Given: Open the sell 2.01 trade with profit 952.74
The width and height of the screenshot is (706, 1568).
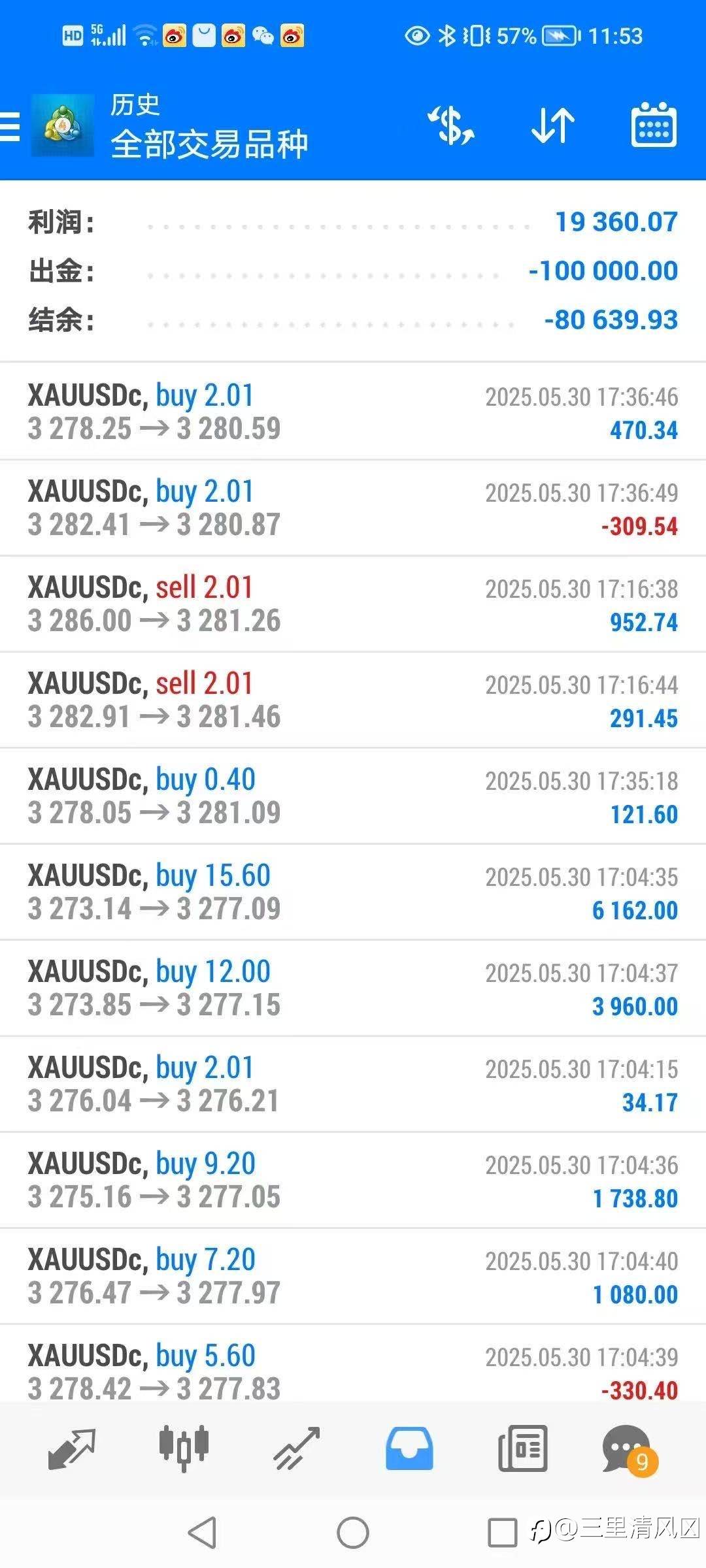Looking at the screenshot, I should pos(353,604).
